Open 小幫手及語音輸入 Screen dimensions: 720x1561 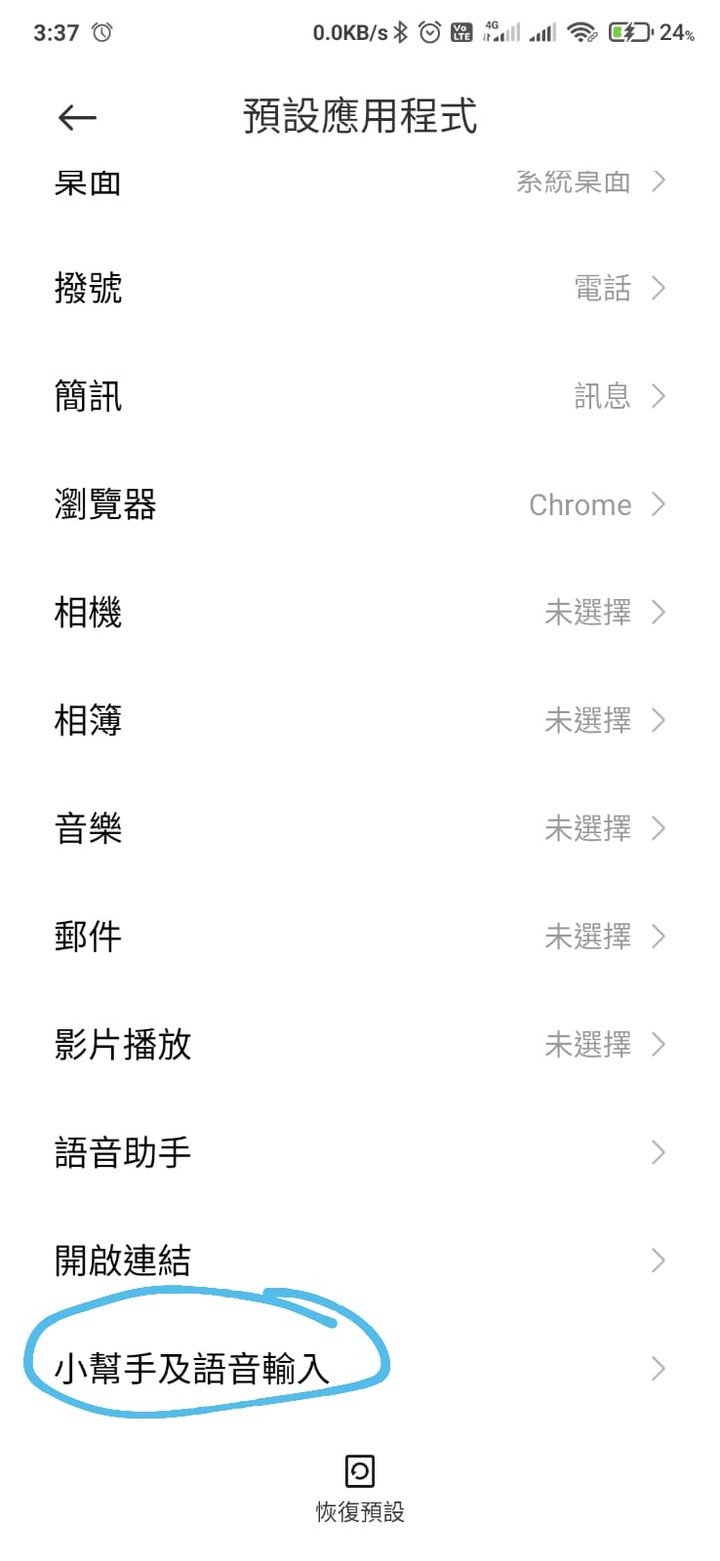point(360,1368)
